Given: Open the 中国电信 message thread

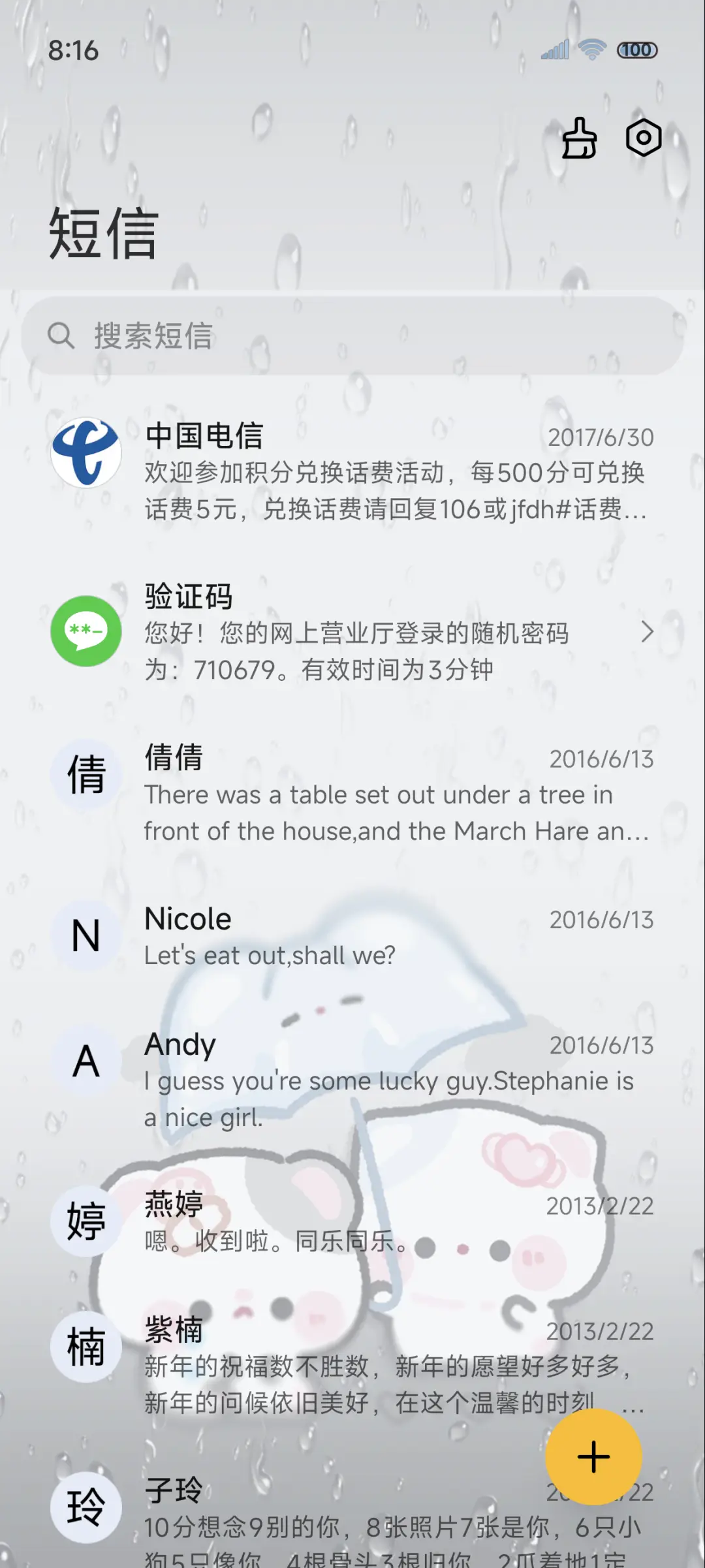Looking at the screenshot, I should pos(352,471).
